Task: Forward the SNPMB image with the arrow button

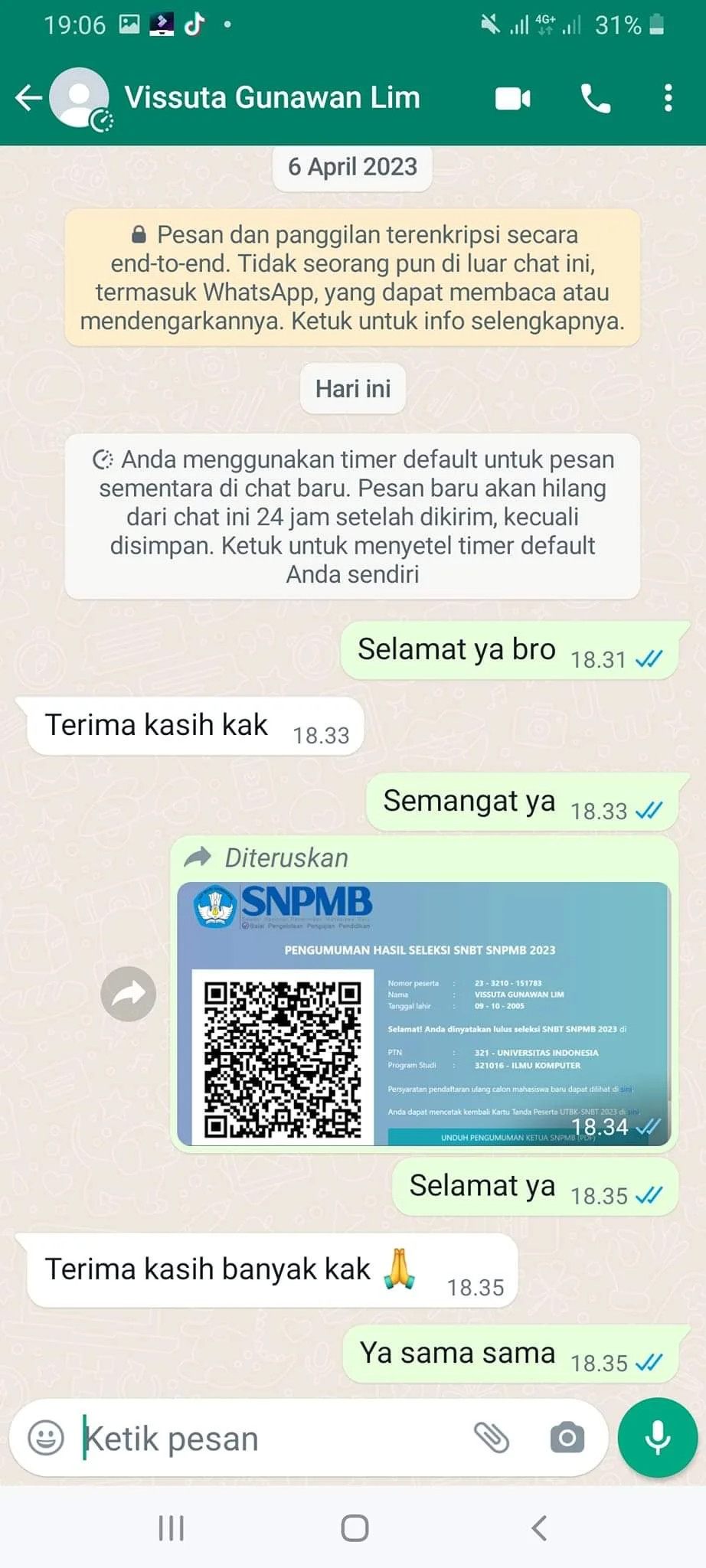Action: tap(129, 994)
